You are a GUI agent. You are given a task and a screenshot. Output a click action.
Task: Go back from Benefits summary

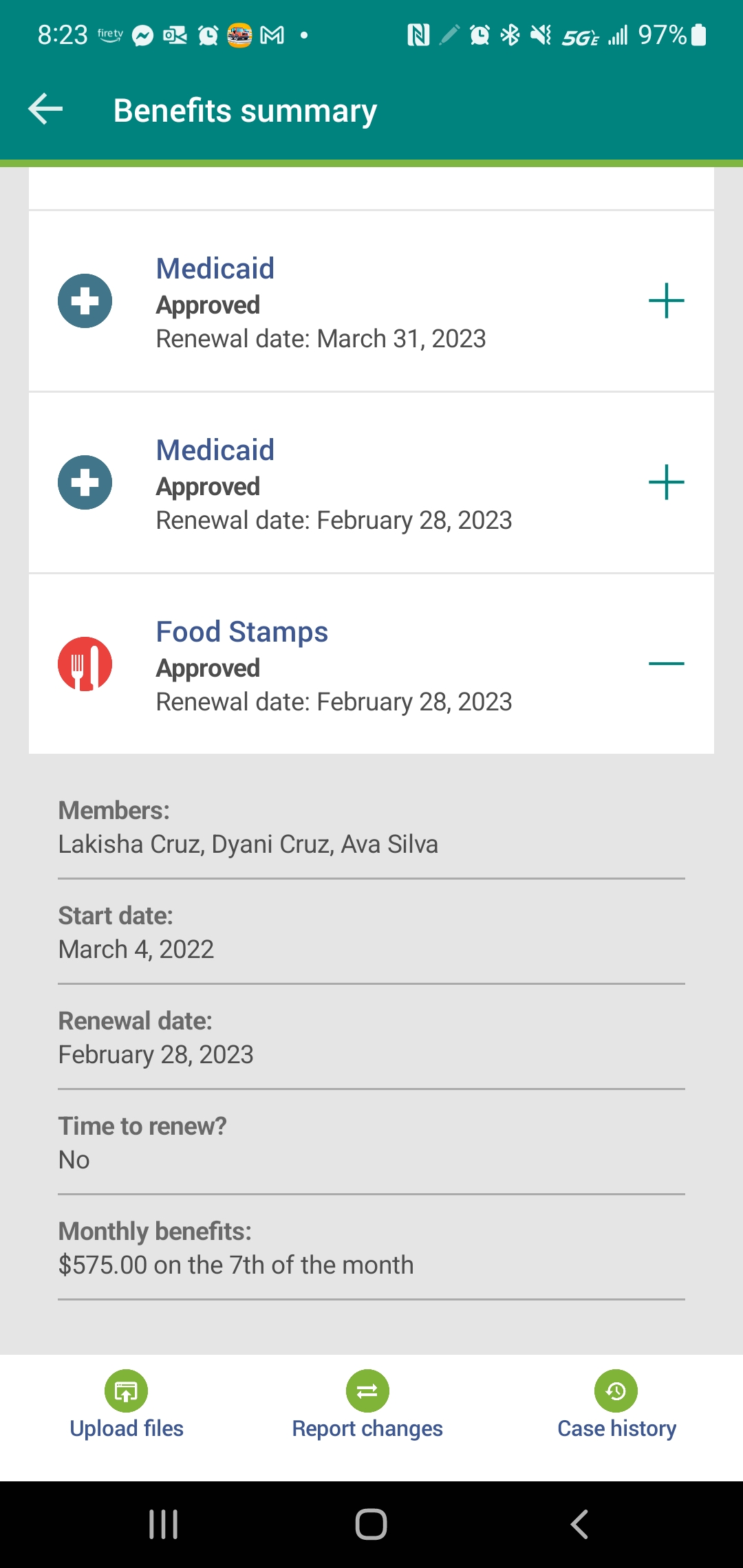pos(45,109)
